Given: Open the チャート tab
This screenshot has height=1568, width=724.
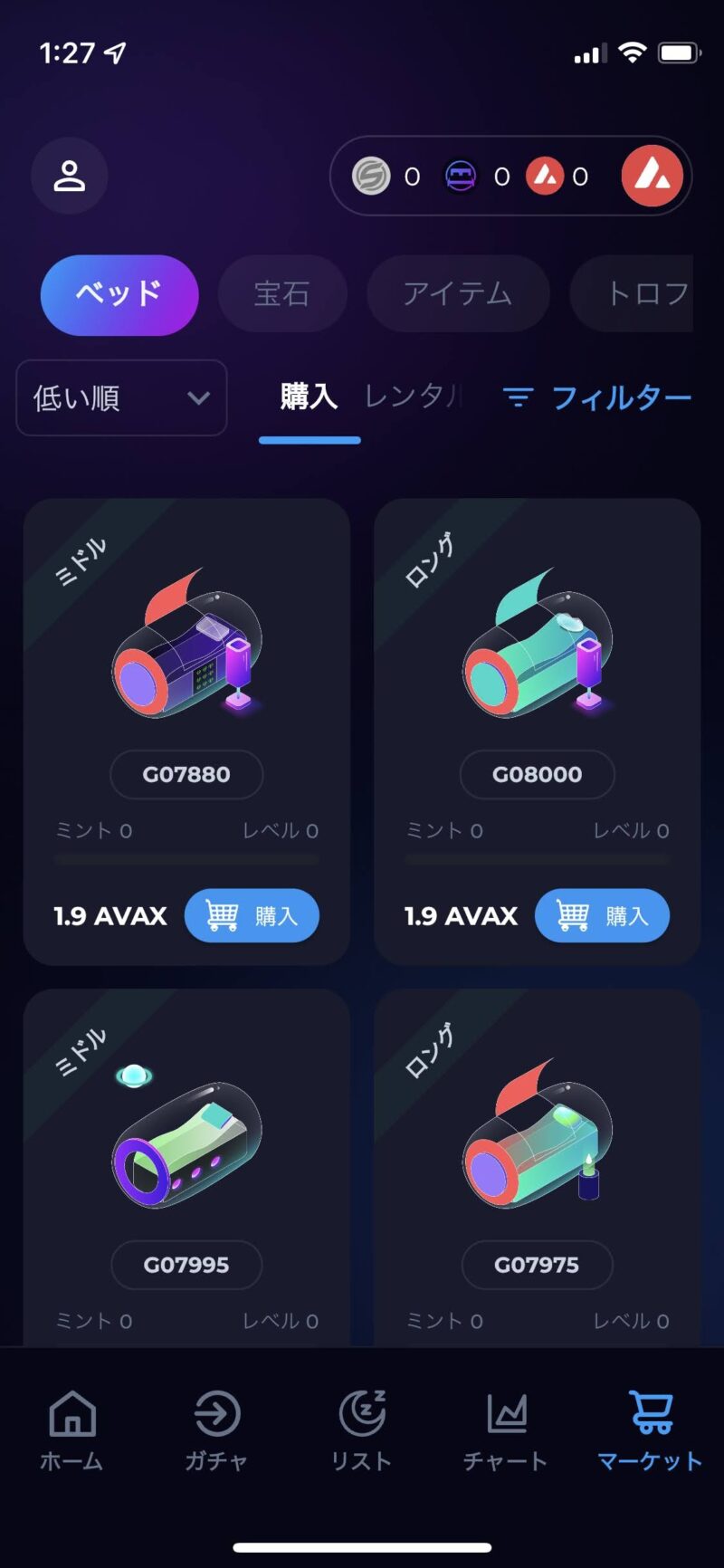Looking at the screenshot, I should pyautogui.click(x=506, y=1430).
